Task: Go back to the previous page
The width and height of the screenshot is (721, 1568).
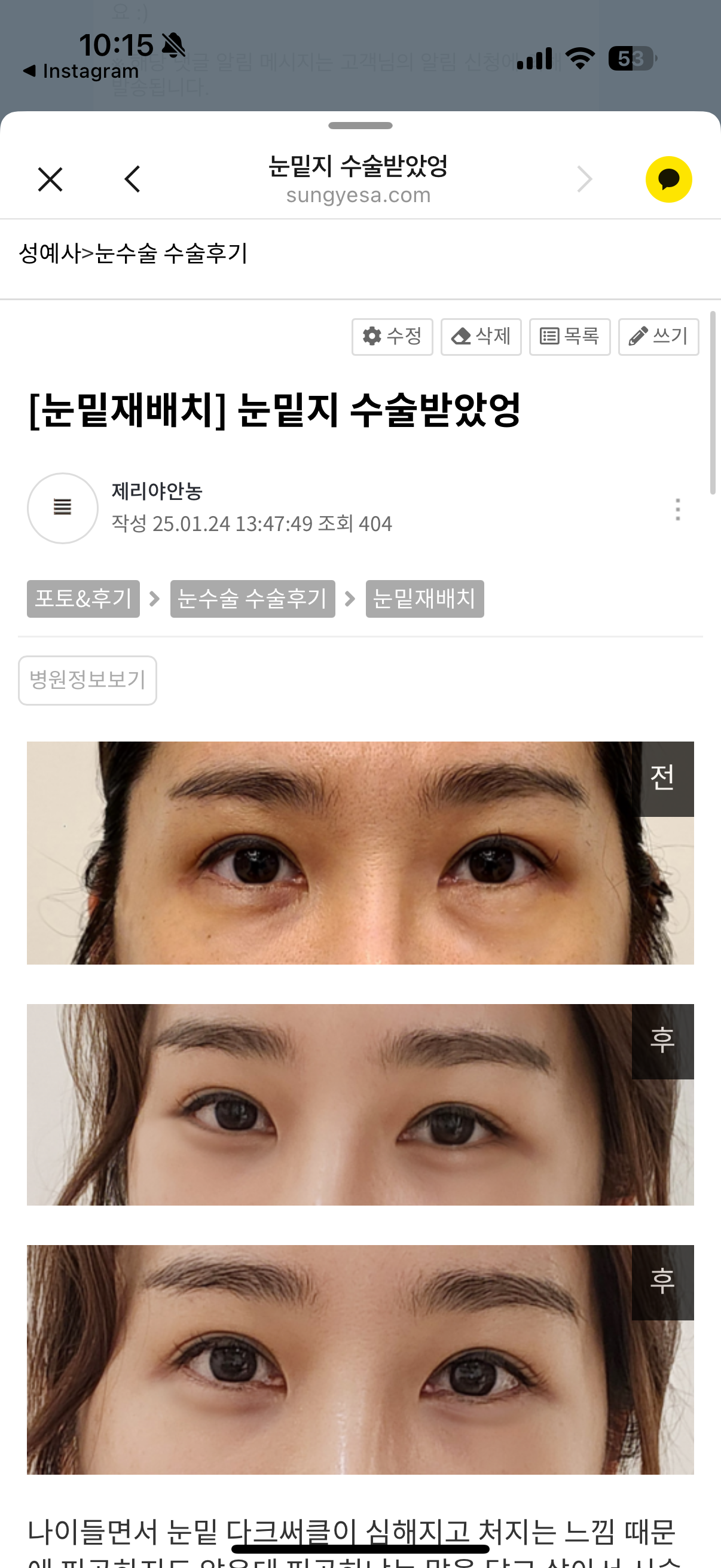Action: click(x=132, y=179)
